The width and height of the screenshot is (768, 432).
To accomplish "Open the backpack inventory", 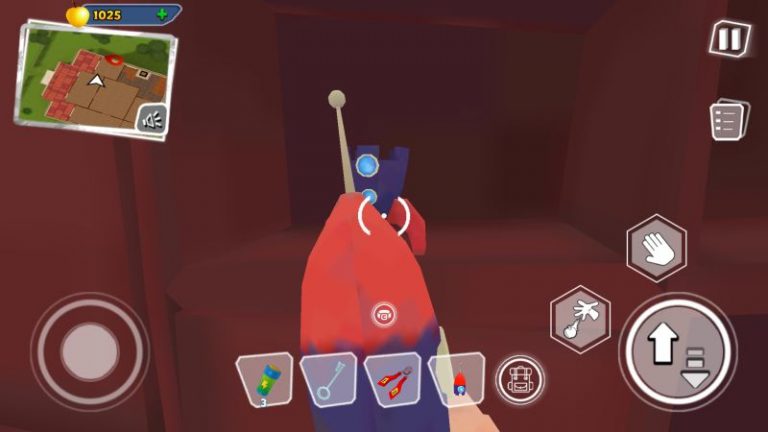I will click(x=520, y=380).
